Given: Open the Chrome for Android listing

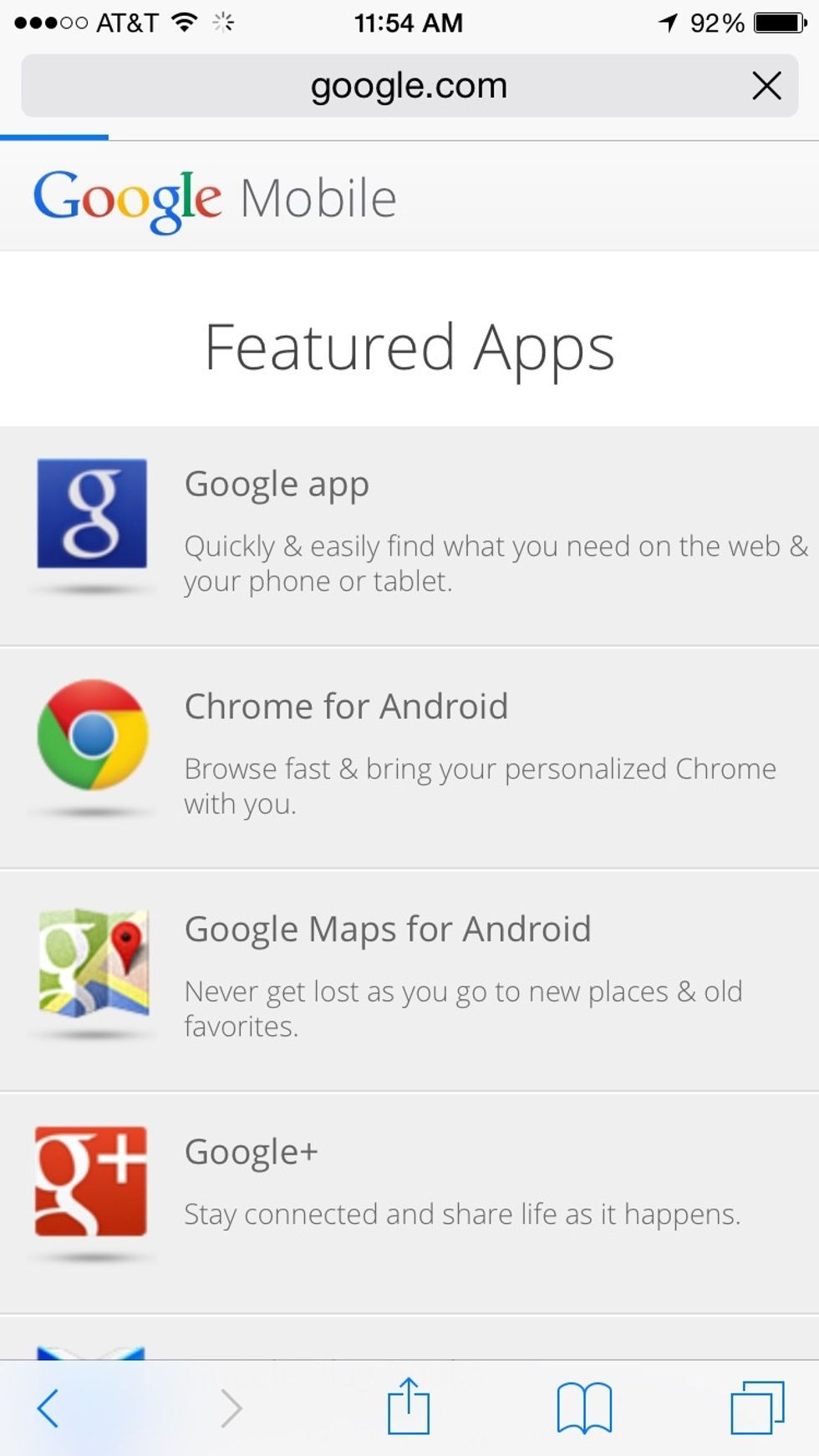Looking at the screenshot, I should (x=346, y=707).
